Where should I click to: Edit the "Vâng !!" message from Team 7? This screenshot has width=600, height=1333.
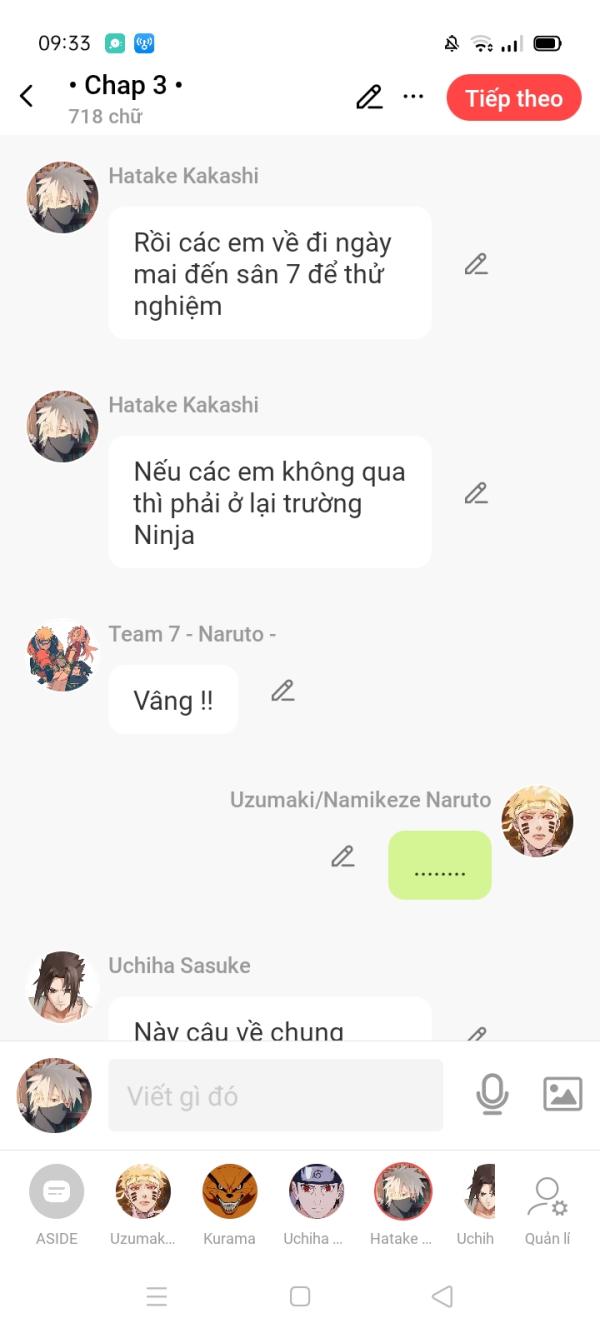pos(283,691)
